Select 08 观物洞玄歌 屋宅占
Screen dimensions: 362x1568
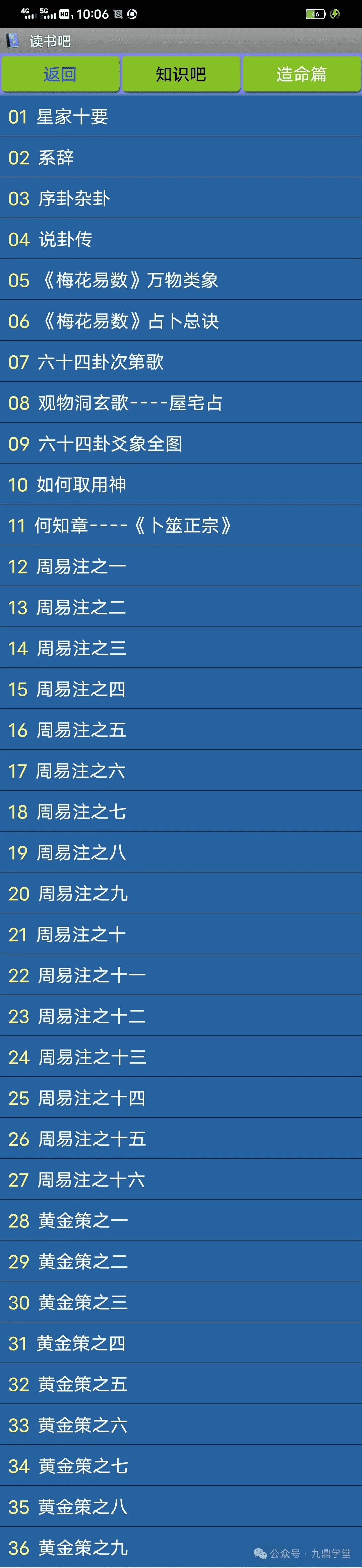click(181, 402)
